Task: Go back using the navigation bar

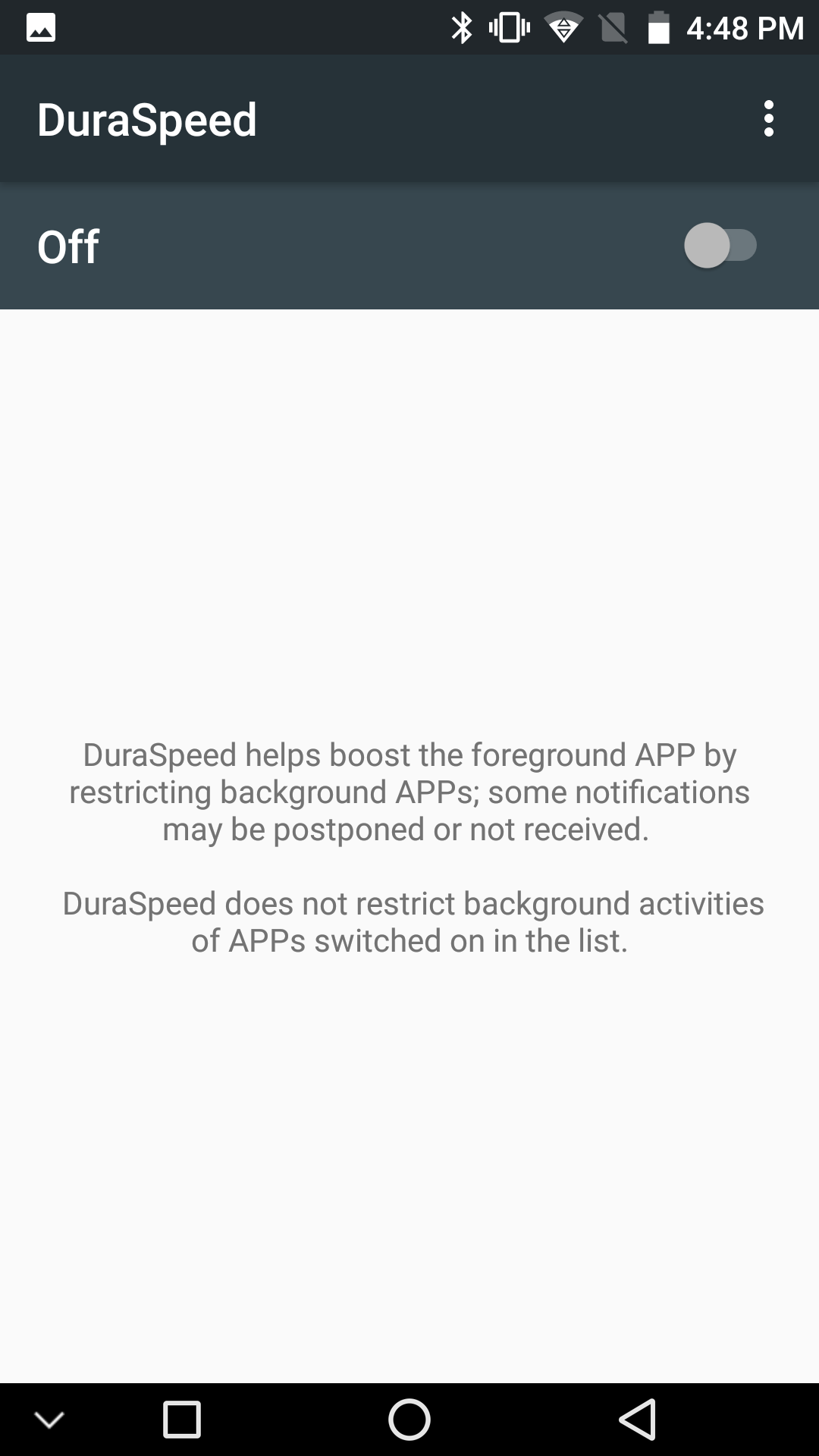Action: (637, 1419)
